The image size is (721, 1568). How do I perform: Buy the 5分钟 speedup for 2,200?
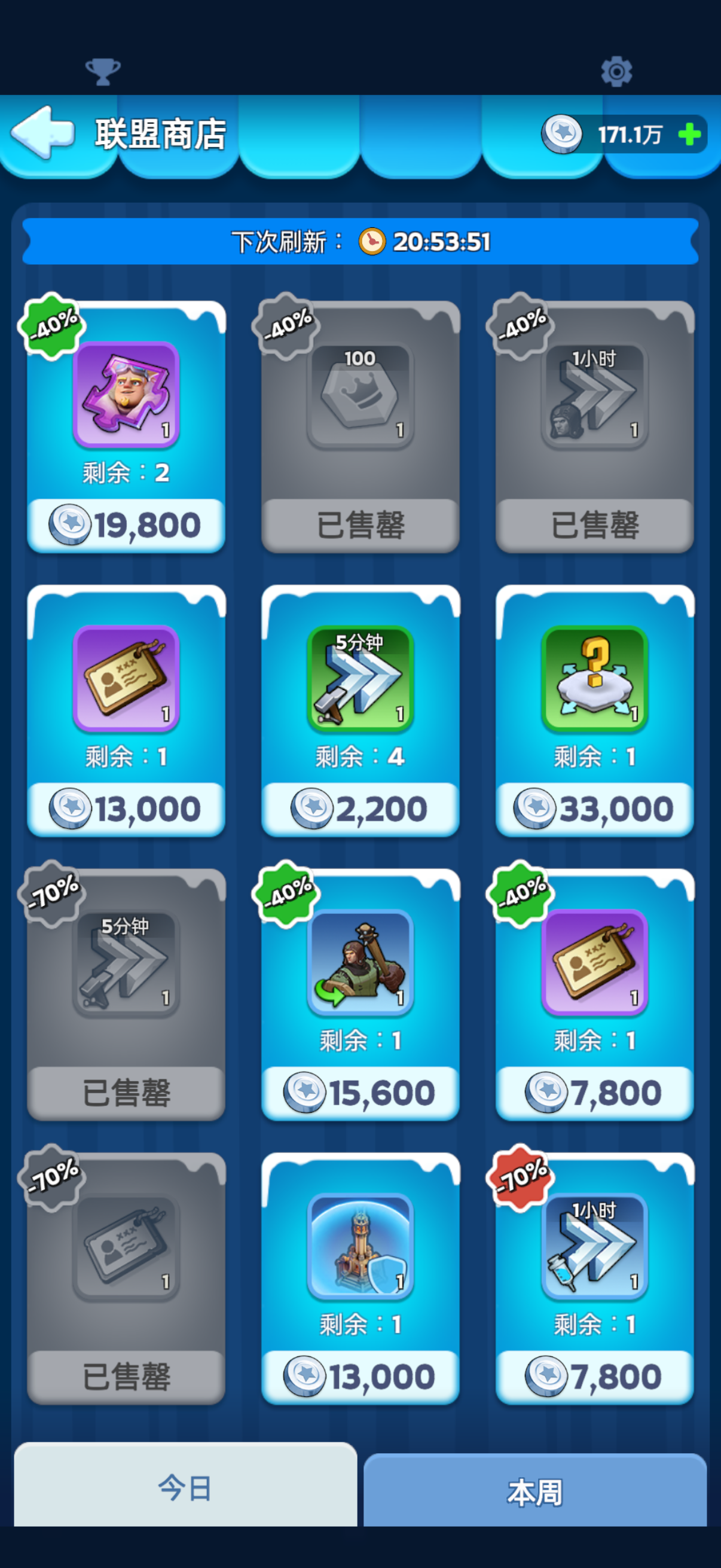(360, 809)
